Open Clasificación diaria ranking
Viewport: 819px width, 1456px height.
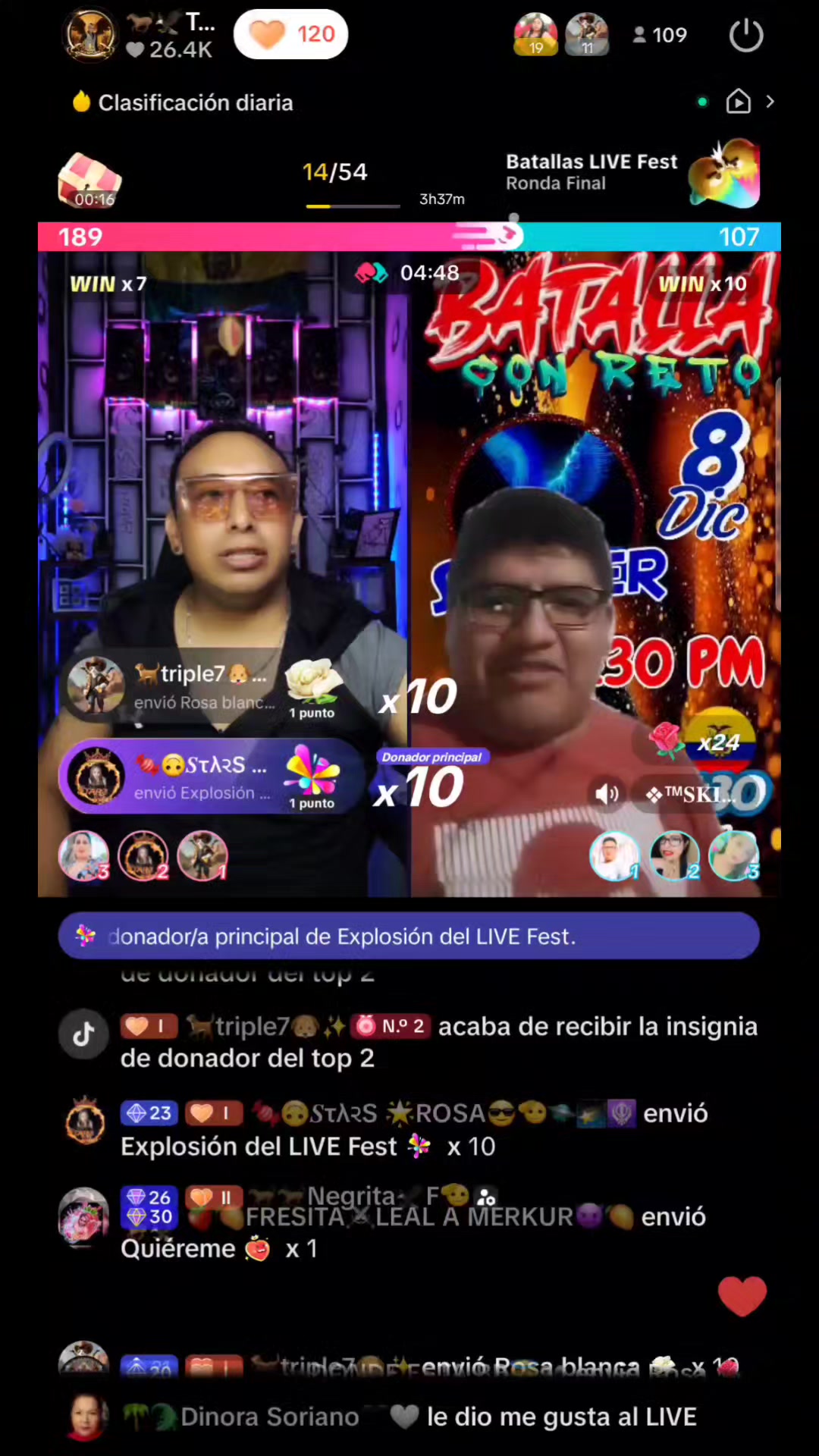coord(184,102)
